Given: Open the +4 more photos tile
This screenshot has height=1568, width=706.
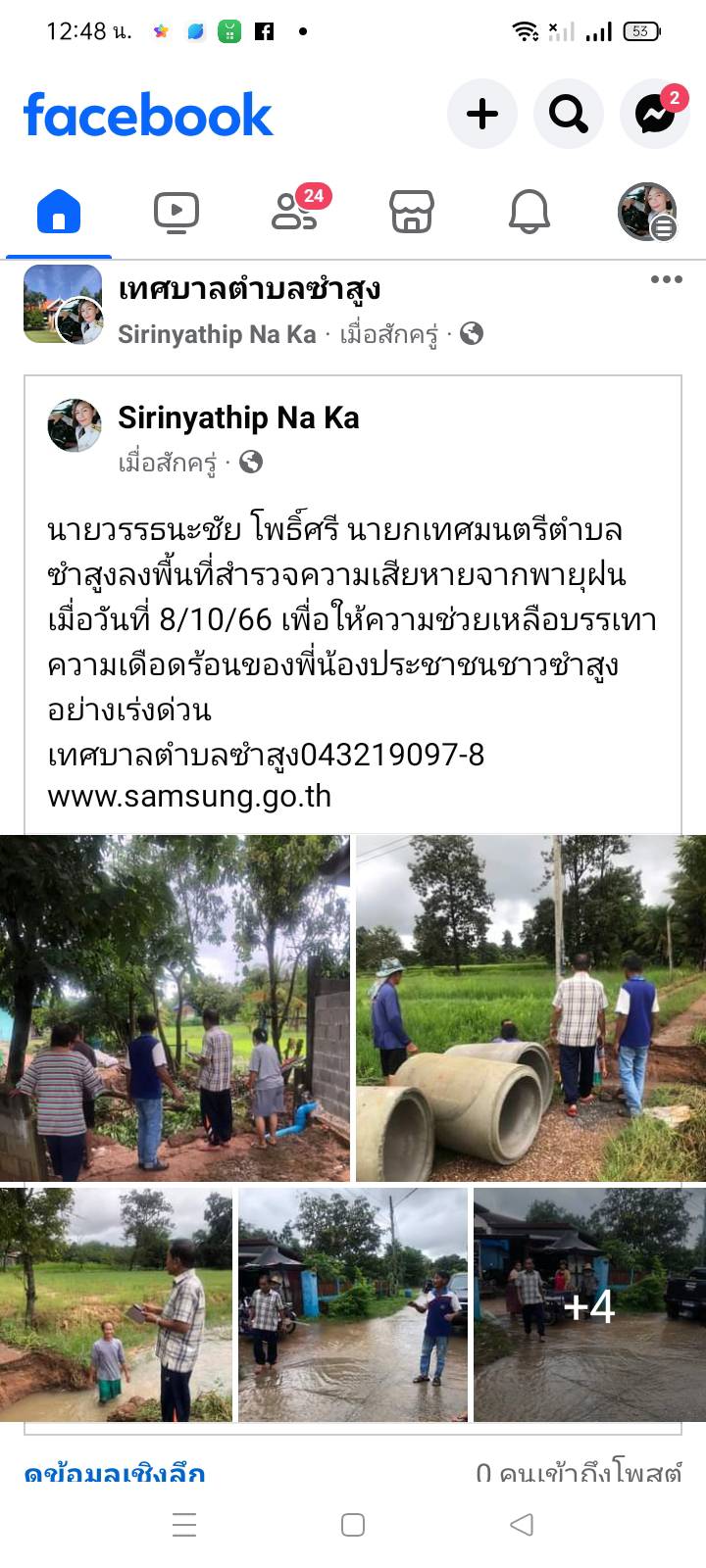Looking at the screenshot, I should pyautogui.click(x=588, y=1305).
